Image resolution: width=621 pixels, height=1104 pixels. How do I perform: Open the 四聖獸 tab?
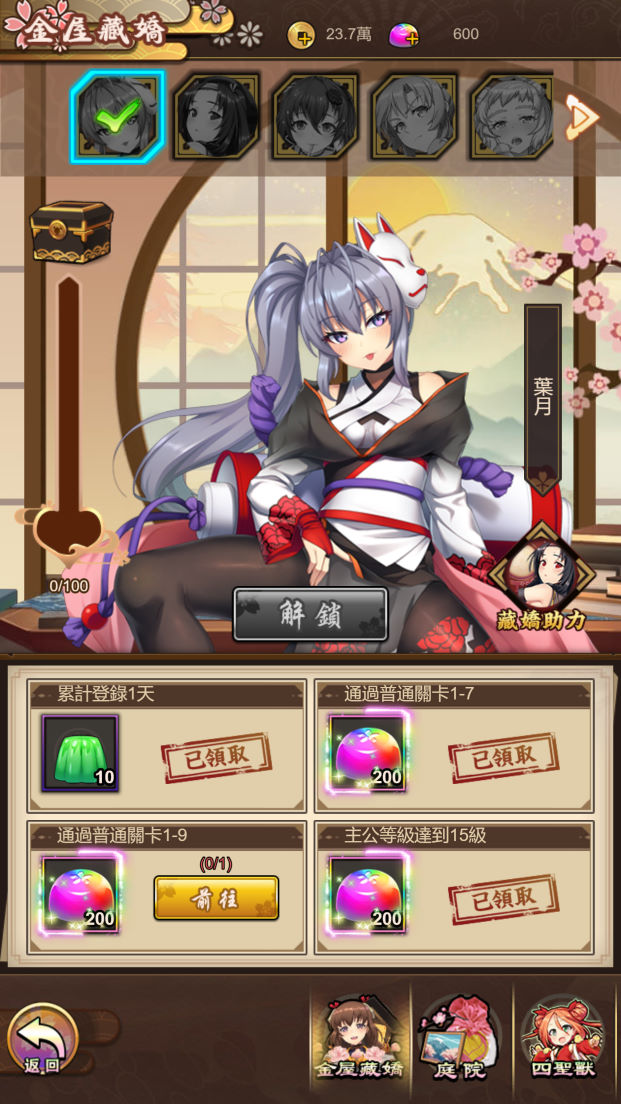563,1040
